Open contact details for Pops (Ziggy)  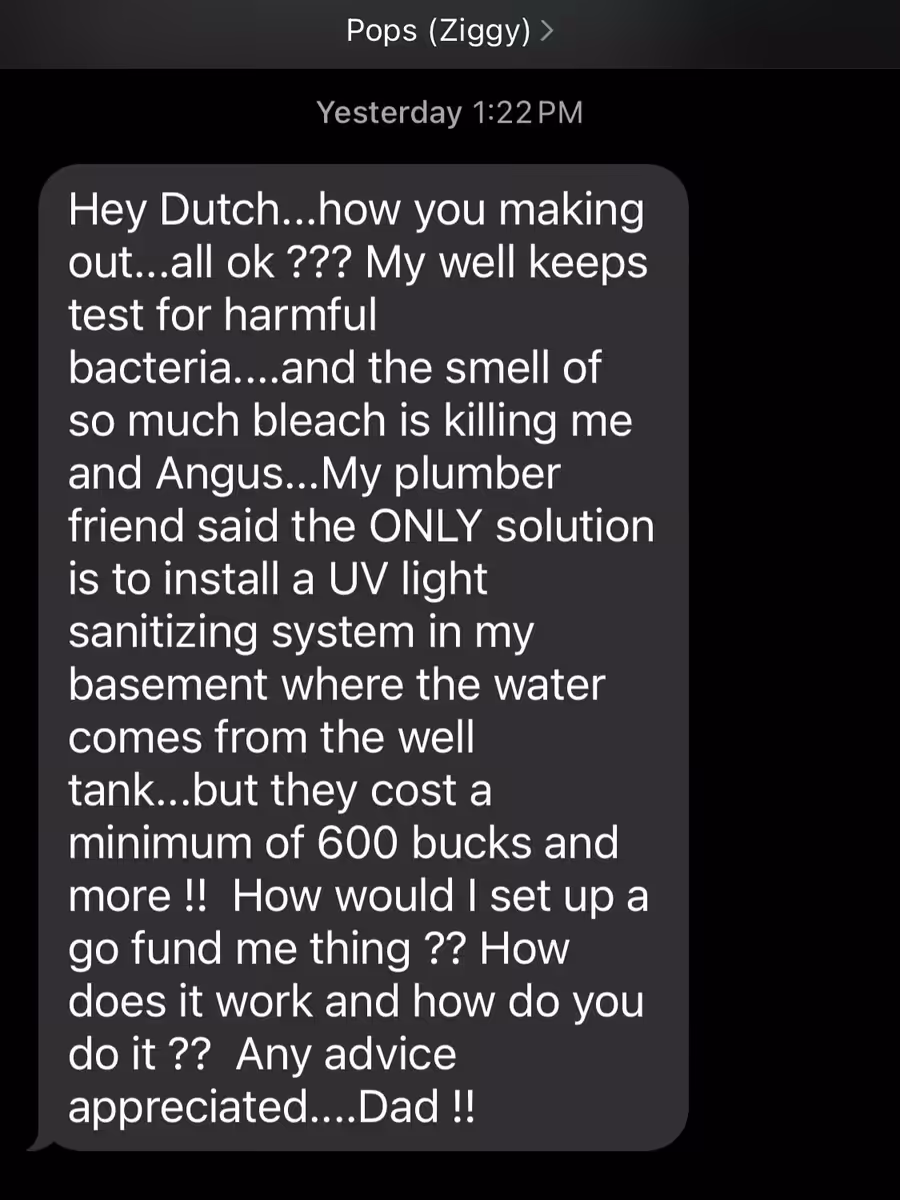pyautogui.click(x=449, y=31)
